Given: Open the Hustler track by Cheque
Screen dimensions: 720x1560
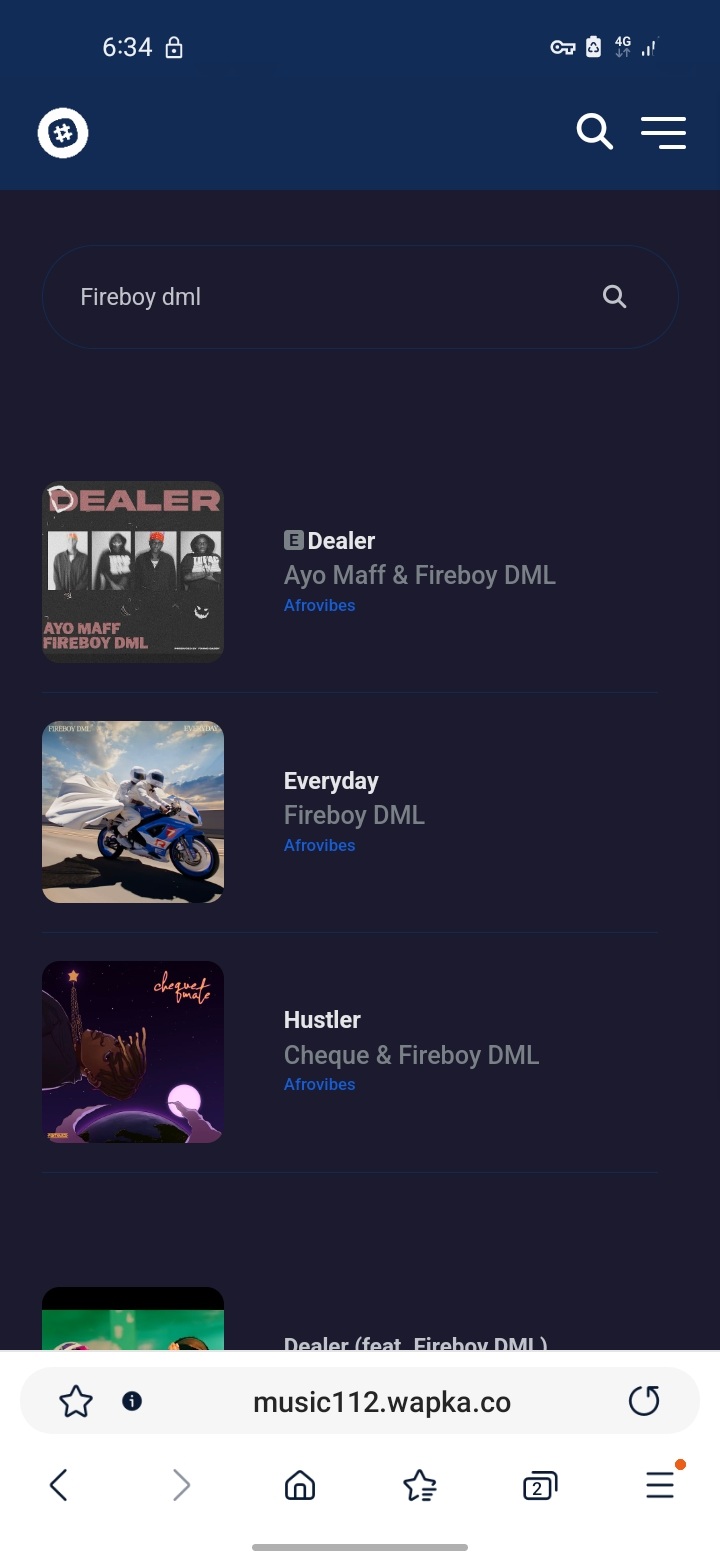Looking at the screenshot, I should pyautogui.click(x=322, y=1020).
